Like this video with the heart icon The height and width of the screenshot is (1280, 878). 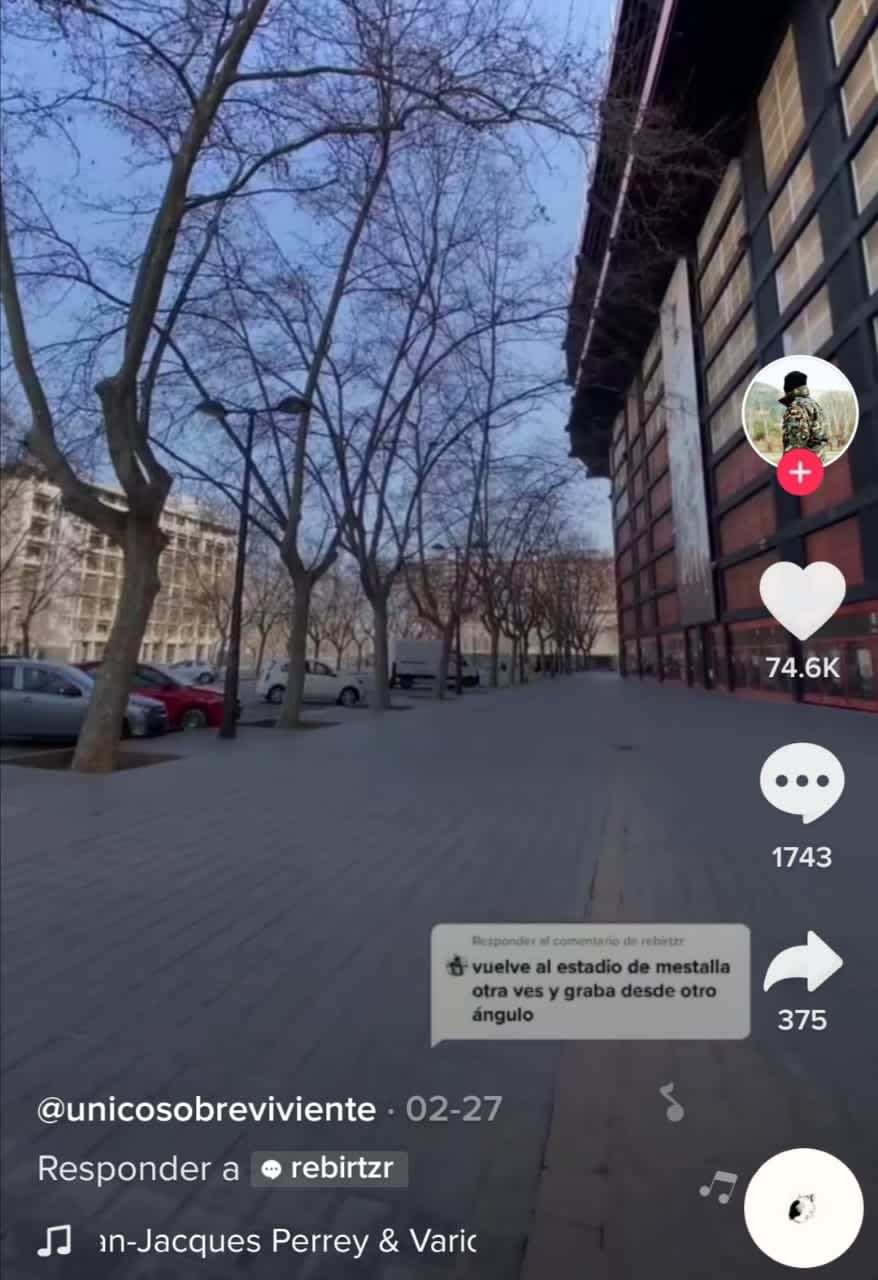802,600
